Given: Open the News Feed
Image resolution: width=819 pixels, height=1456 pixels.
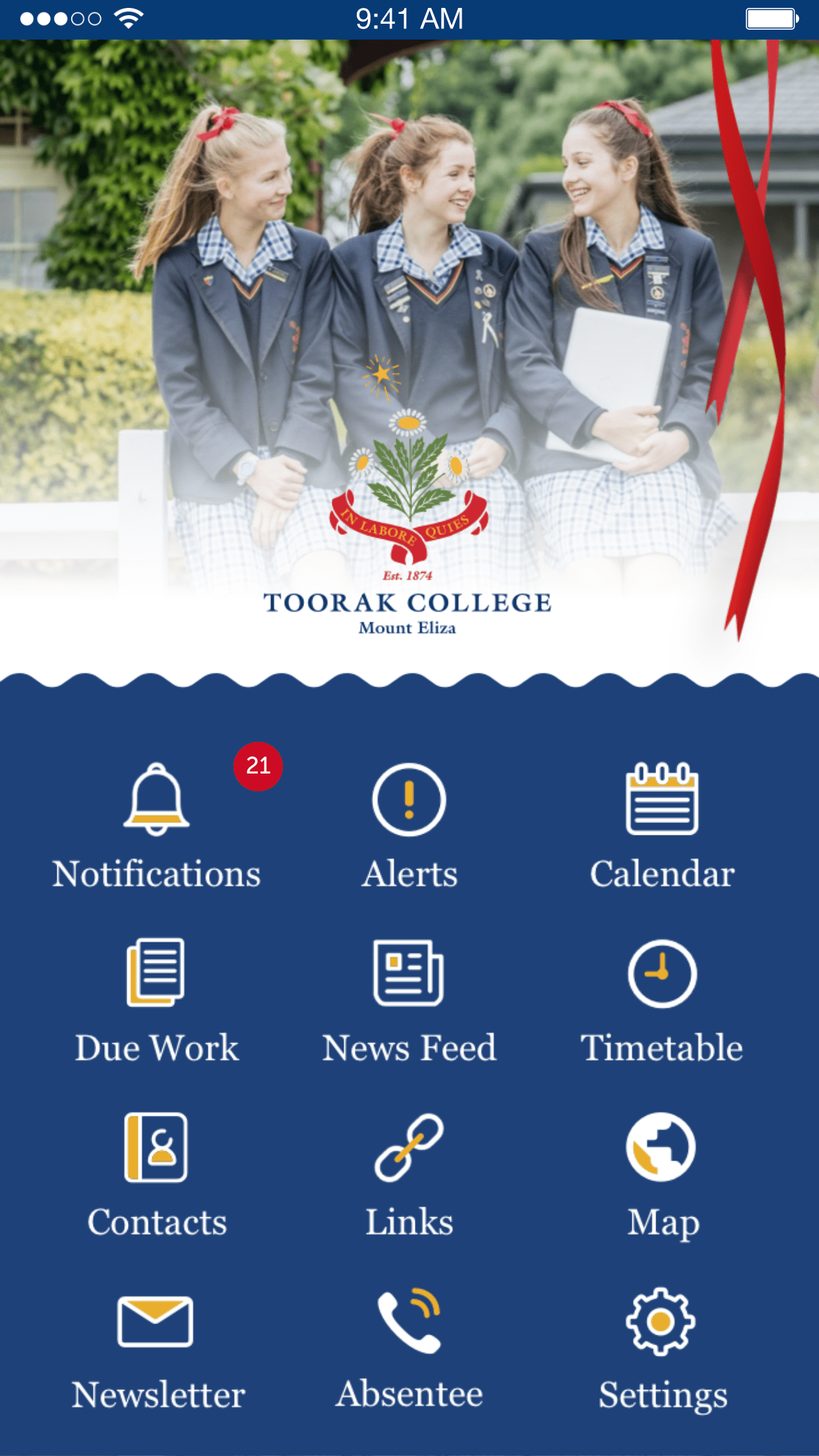Looking at the screenshot, I should [409, 1000].
